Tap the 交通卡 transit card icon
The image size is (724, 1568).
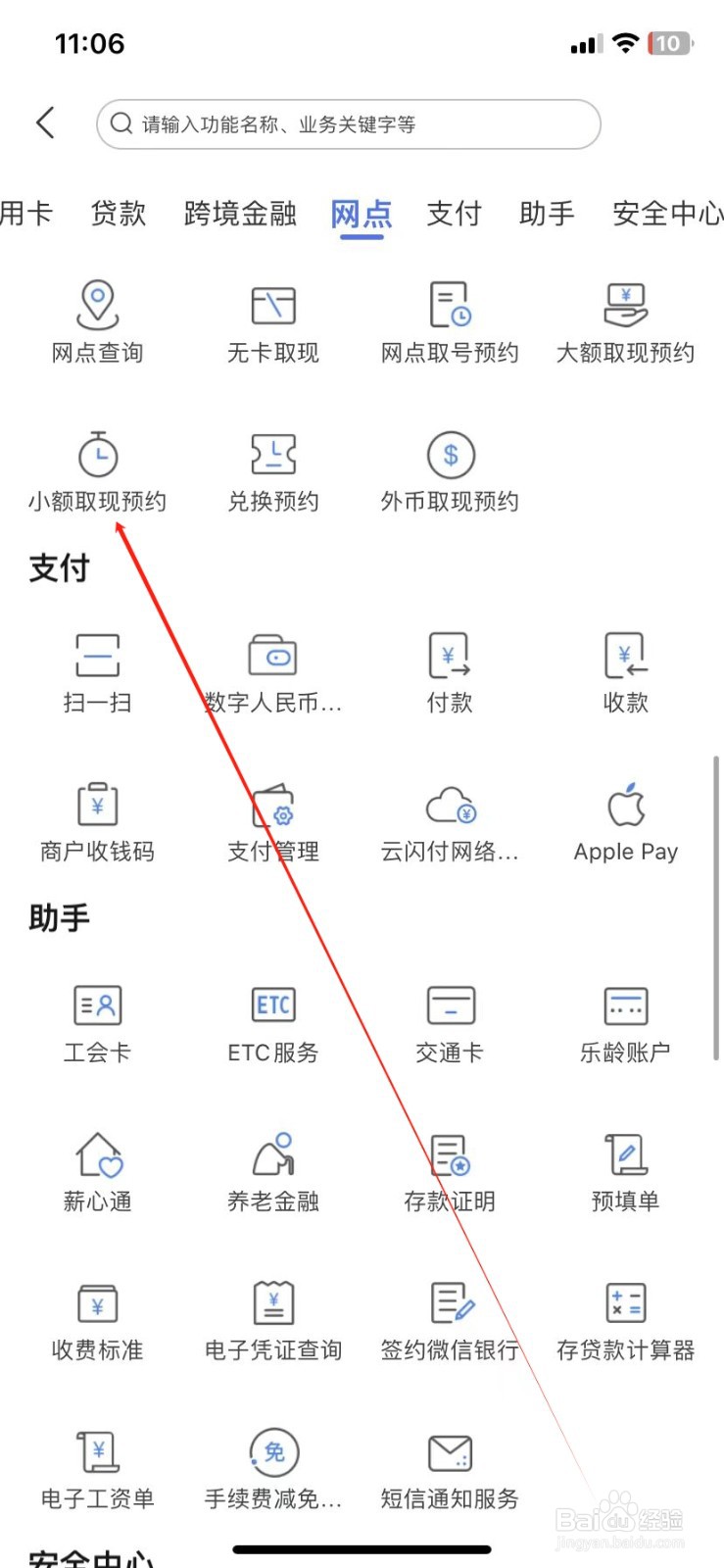pos(449,1021)
